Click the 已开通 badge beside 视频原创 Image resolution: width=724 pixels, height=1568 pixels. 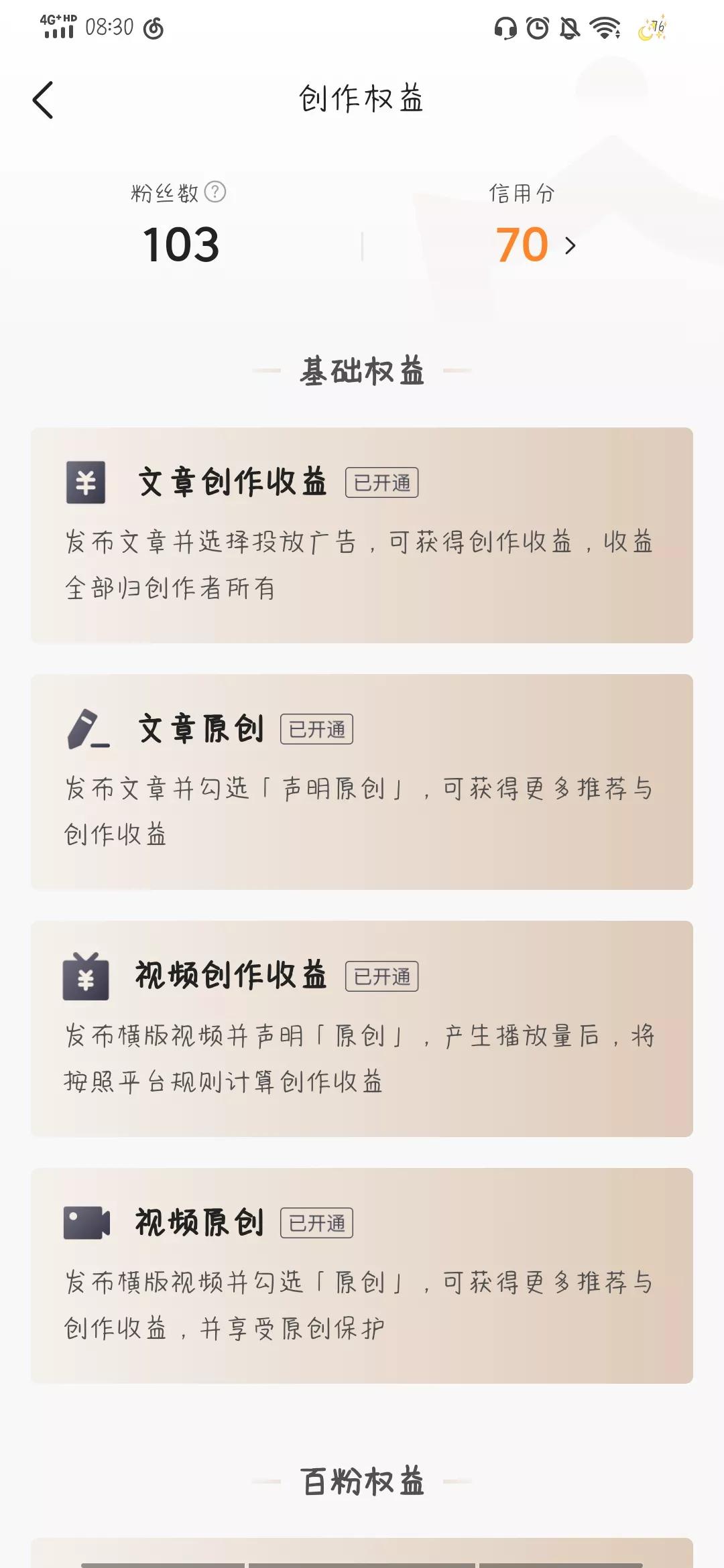[318, 1224]
